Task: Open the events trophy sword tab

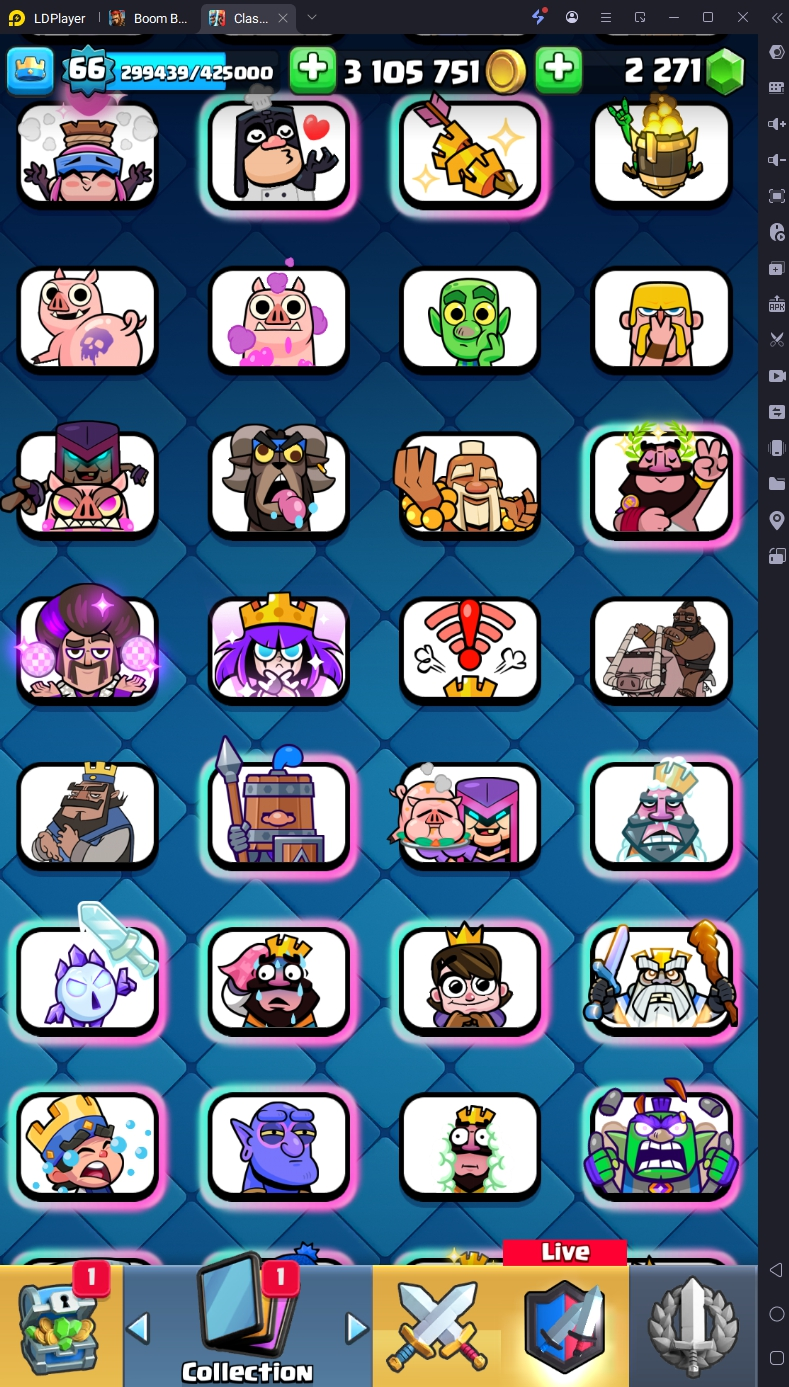Action: tap(693, 1326)
